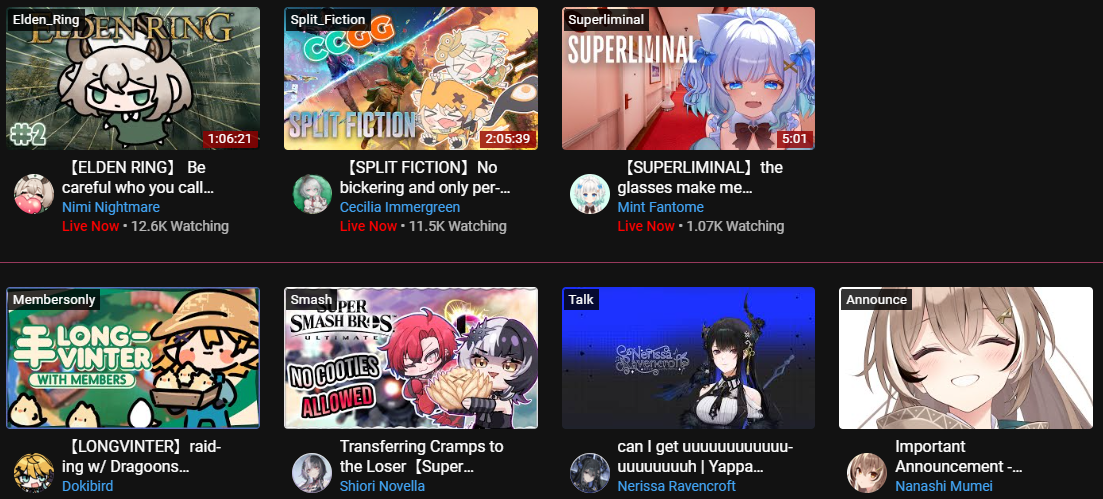Open the Super Smash Bros stream thumbnail
The width and height of the screenshot is (1103, 499).
point(411,358)
